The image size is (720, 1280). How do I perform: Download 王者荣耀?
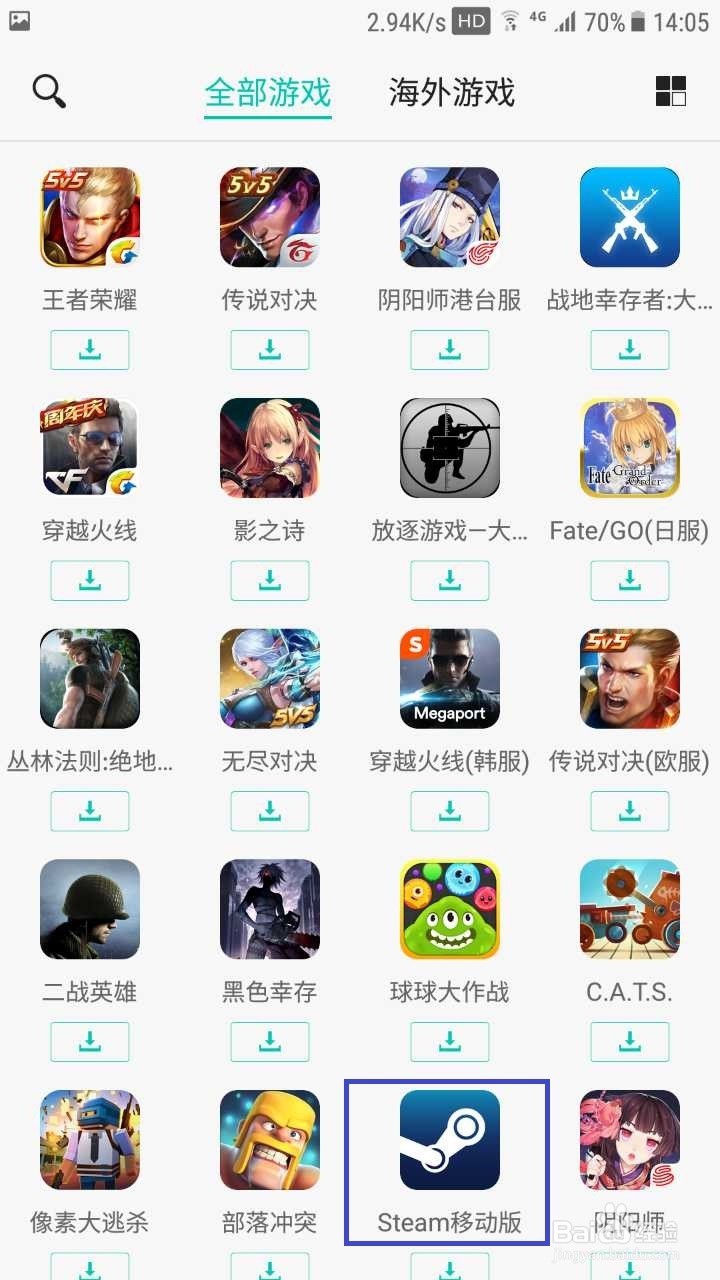tap(90, 350)
